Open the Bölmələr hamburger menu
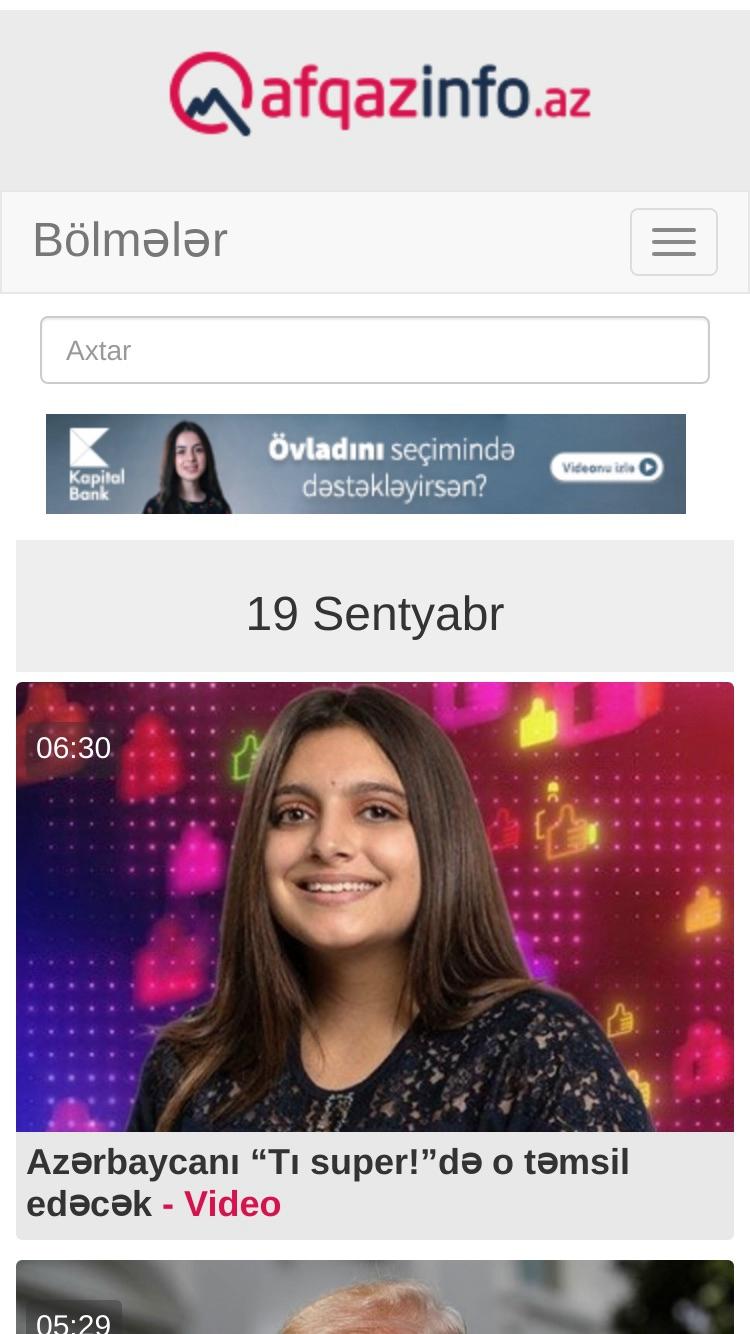The image size is (750, 1334). point(673,242)
